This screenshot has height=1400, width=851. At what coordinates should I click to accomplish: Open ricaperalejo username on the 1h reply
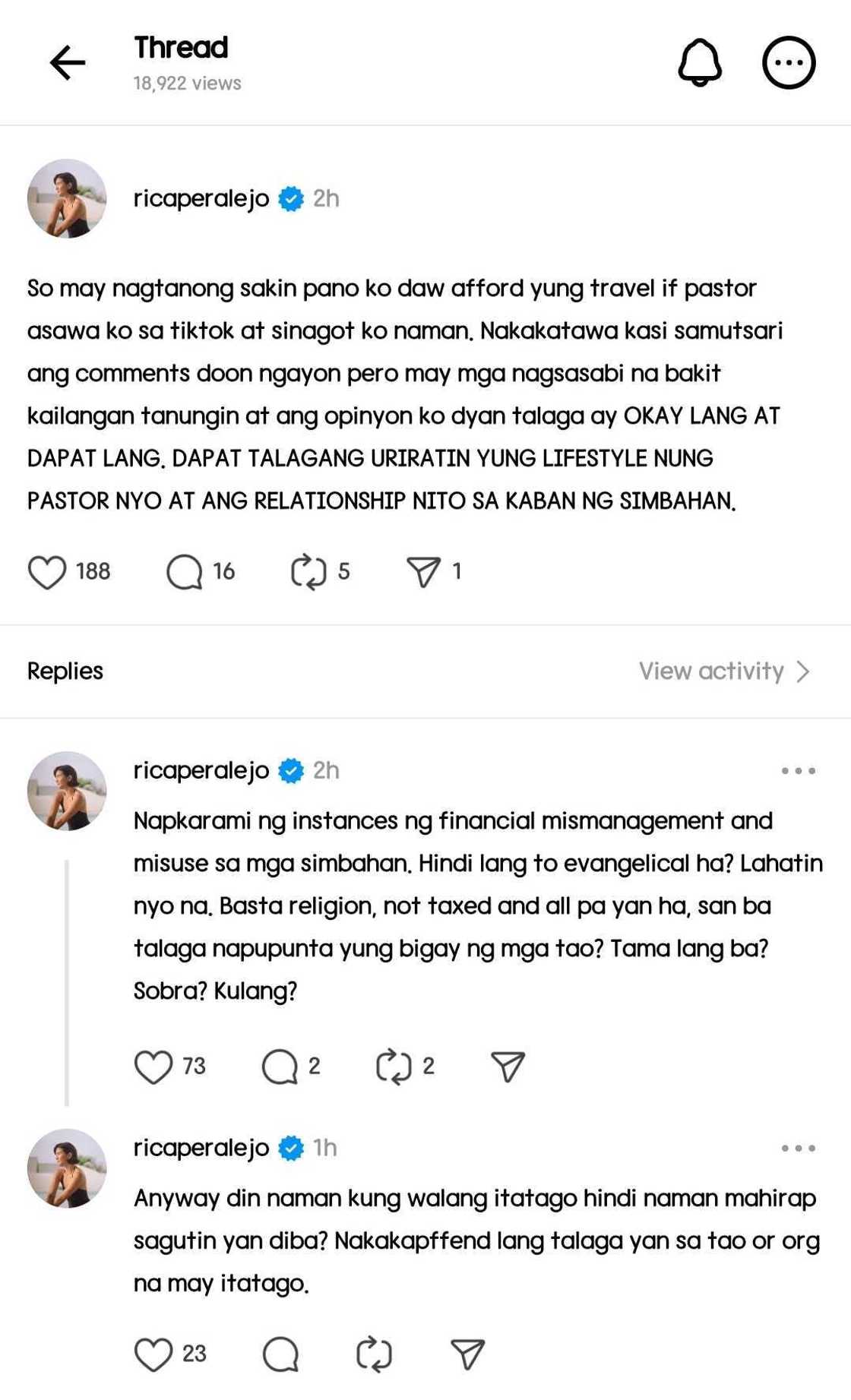tap(201, 1148)
